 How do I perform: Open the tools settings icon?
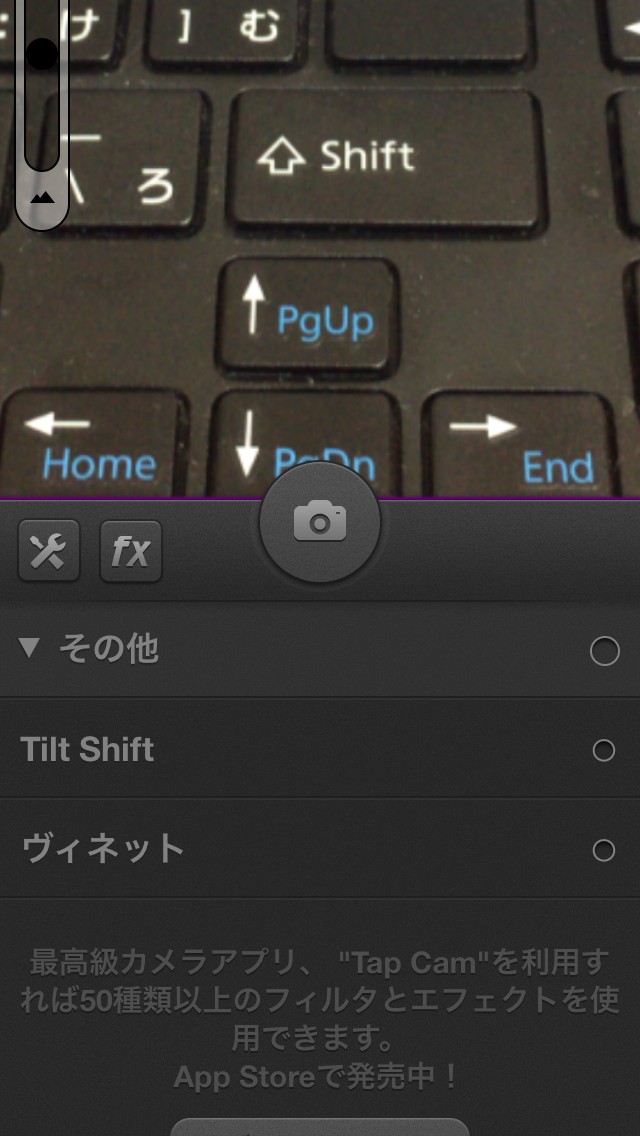(49, 551)
